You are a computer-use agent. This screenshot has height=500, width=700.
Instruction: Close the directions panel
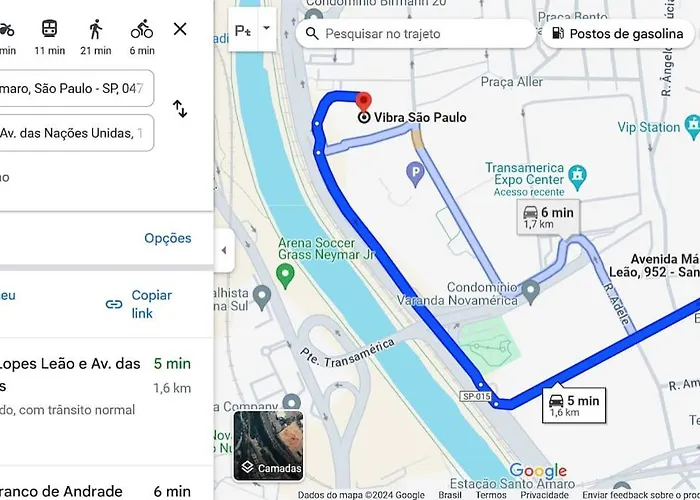pos(180,29)
